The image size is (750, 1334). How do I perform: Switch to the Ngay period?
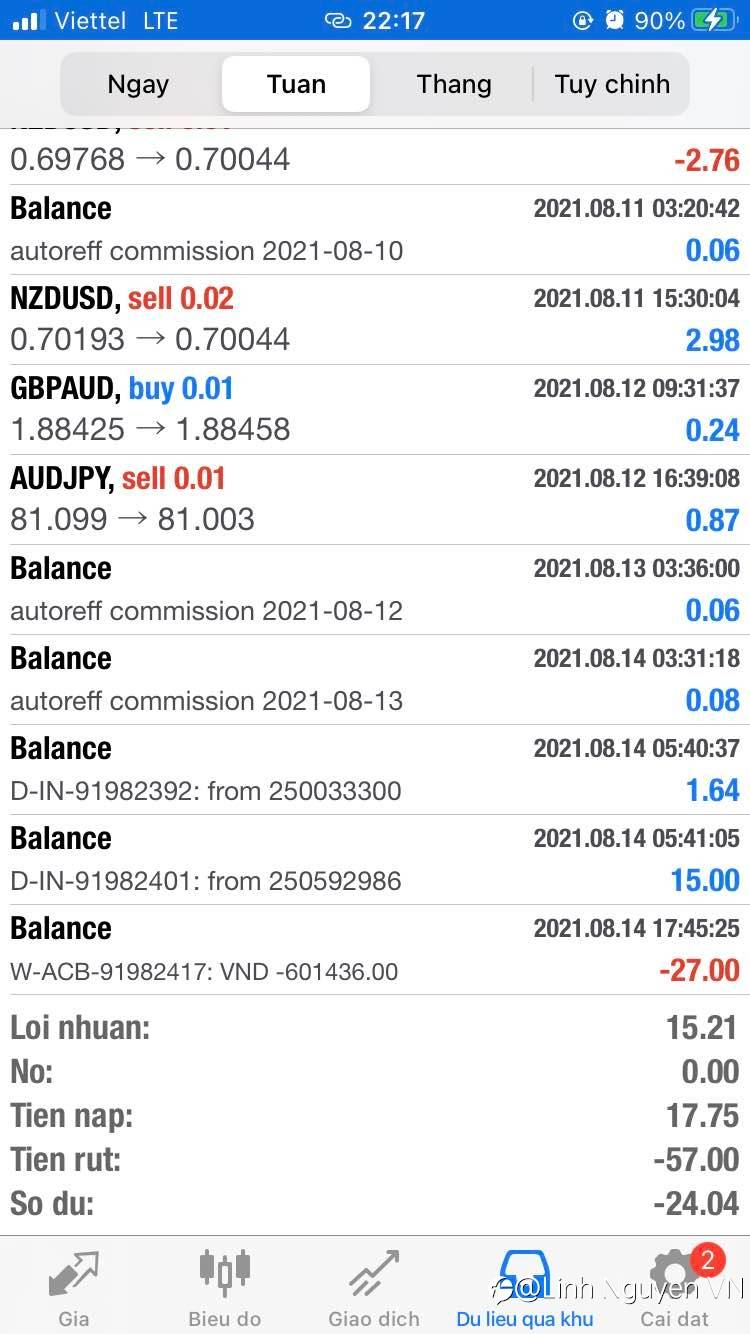coord(138,84)
